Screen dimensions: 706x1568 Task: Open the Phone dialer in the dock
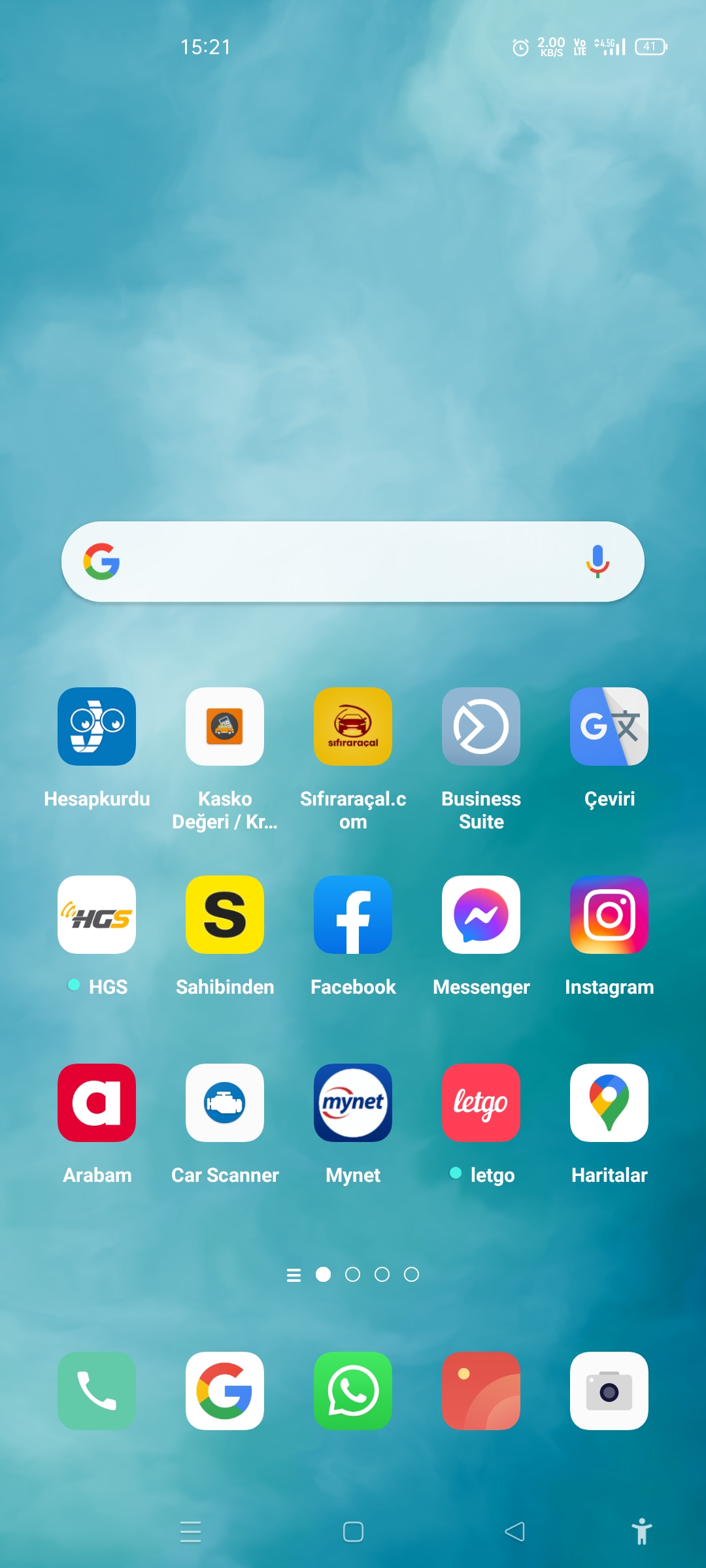[97, 1391]
